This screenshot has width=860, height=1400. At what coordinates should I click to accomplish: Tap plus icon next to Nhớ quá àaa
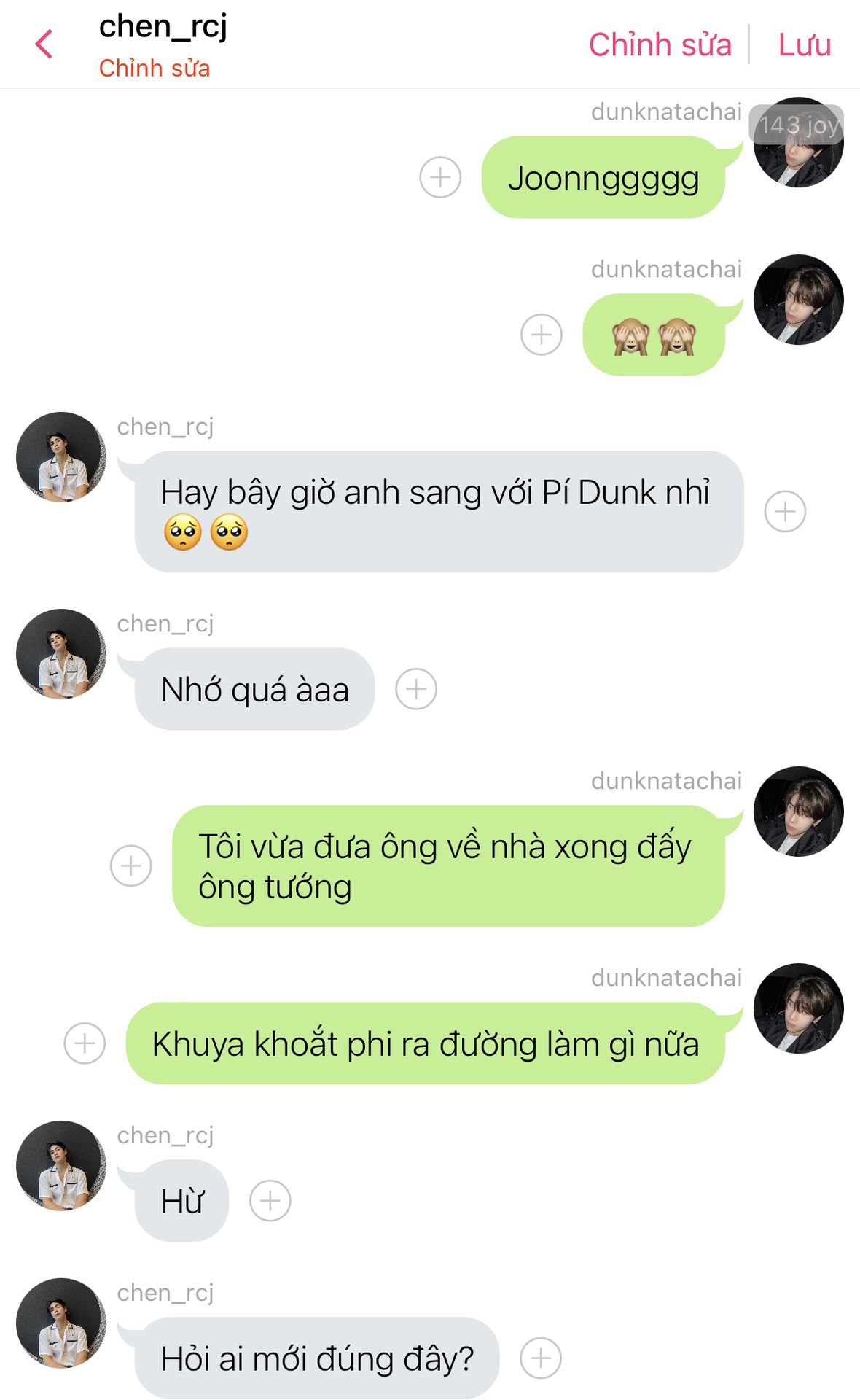[x=416, y=689]
